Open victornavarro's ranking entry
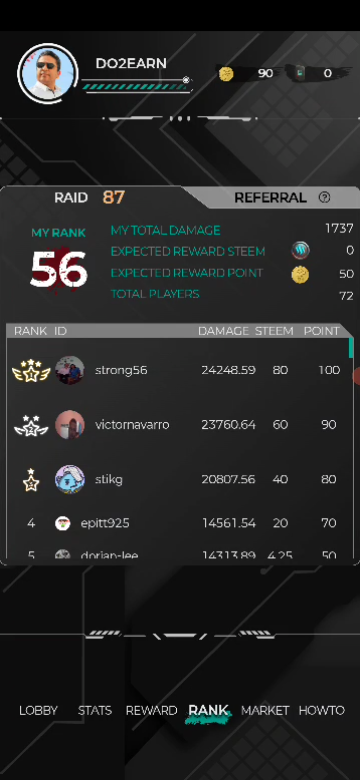The height and width of the screenshot is (780, 360). tap(180, 425)
